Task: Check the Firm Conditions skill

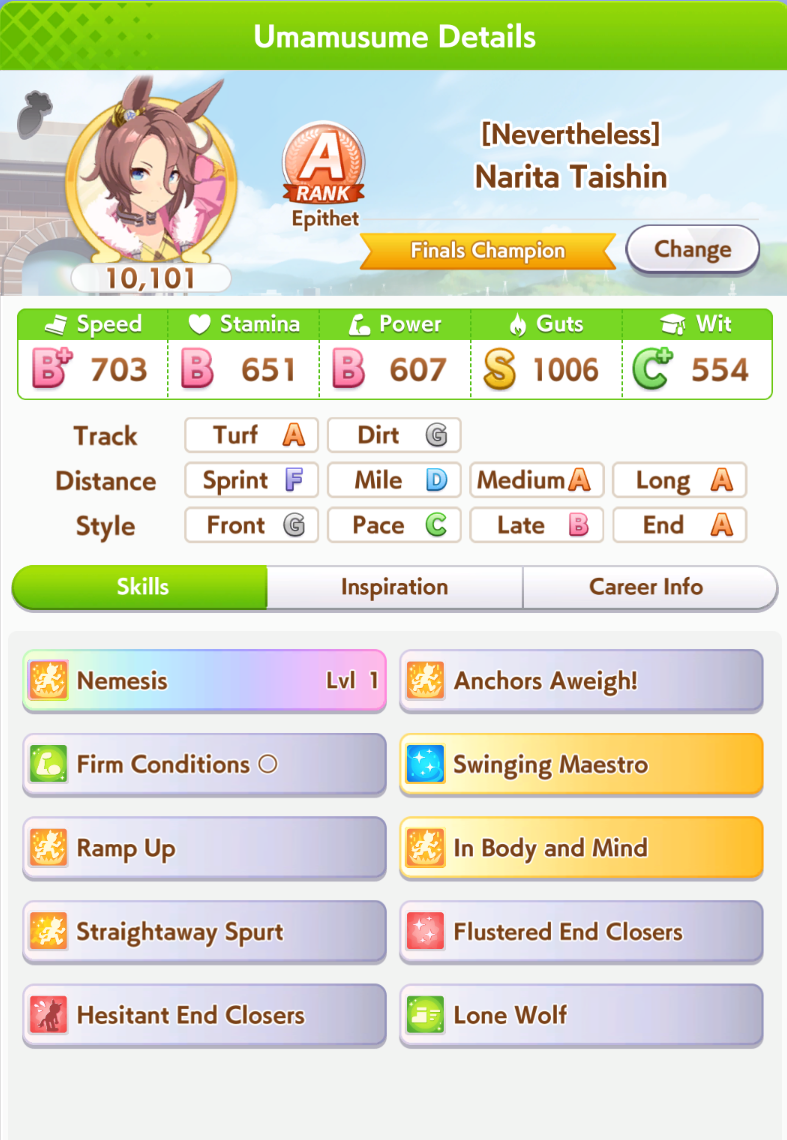Action: pyautogui.click(x=204, y=765)
